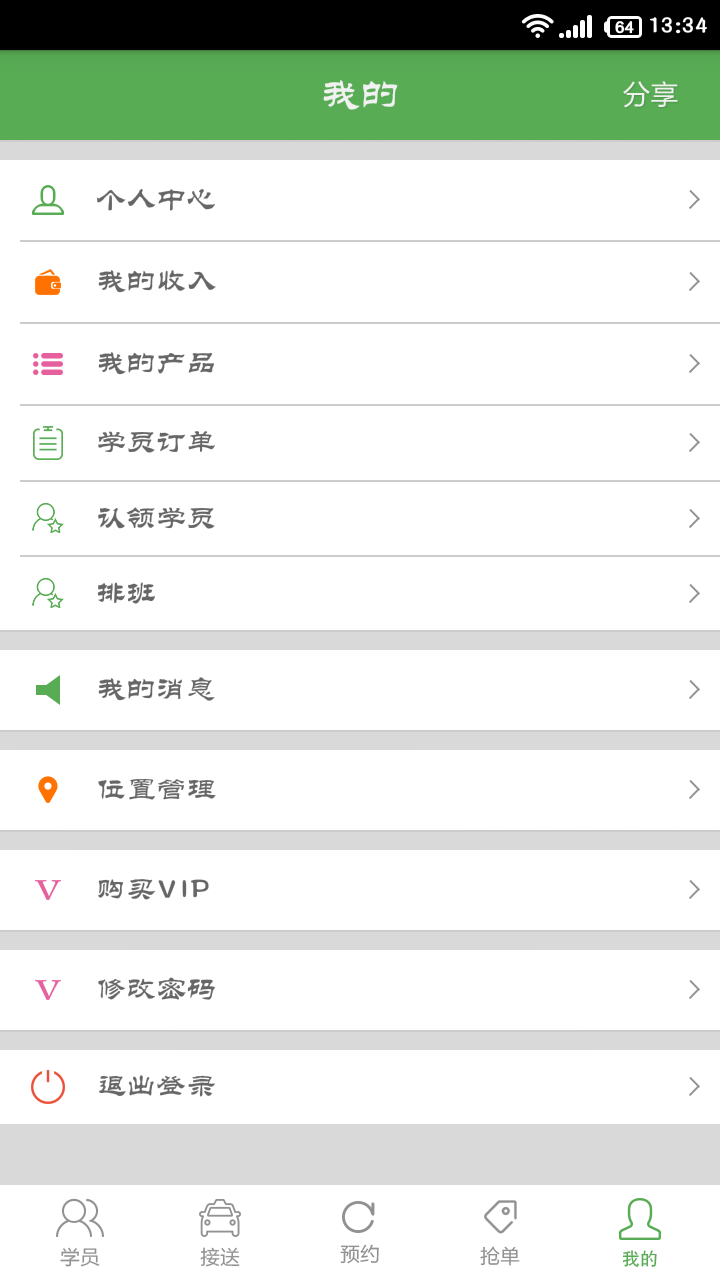The height and width of the screenshot is (1280, 720).
Task: Click the 分享 button in the header
Action: pyautogui.click(x=650, y=95)
